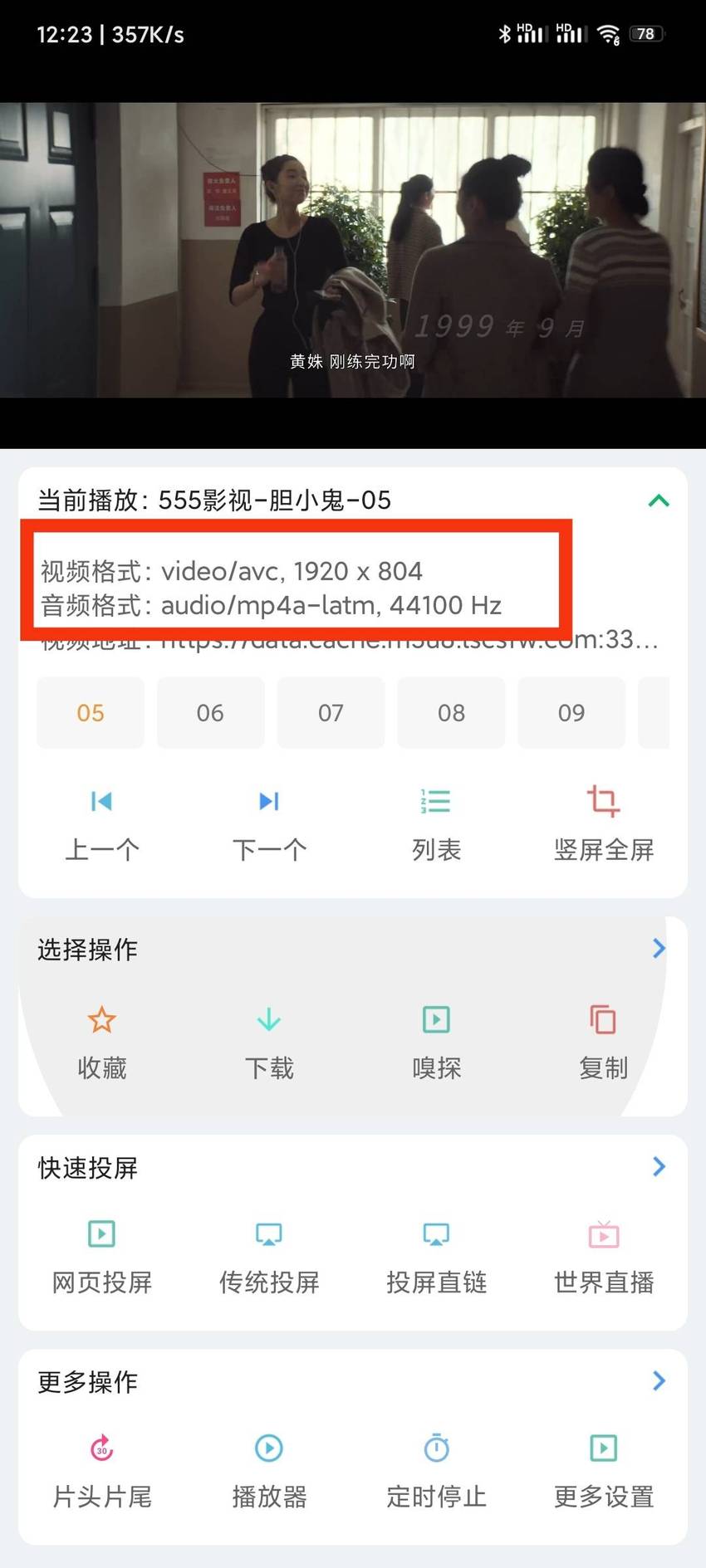The width and height of the screenshot is (706, 1568).
Task: Select episode 08
Action: pyautogui.click(x=451, y=713)
